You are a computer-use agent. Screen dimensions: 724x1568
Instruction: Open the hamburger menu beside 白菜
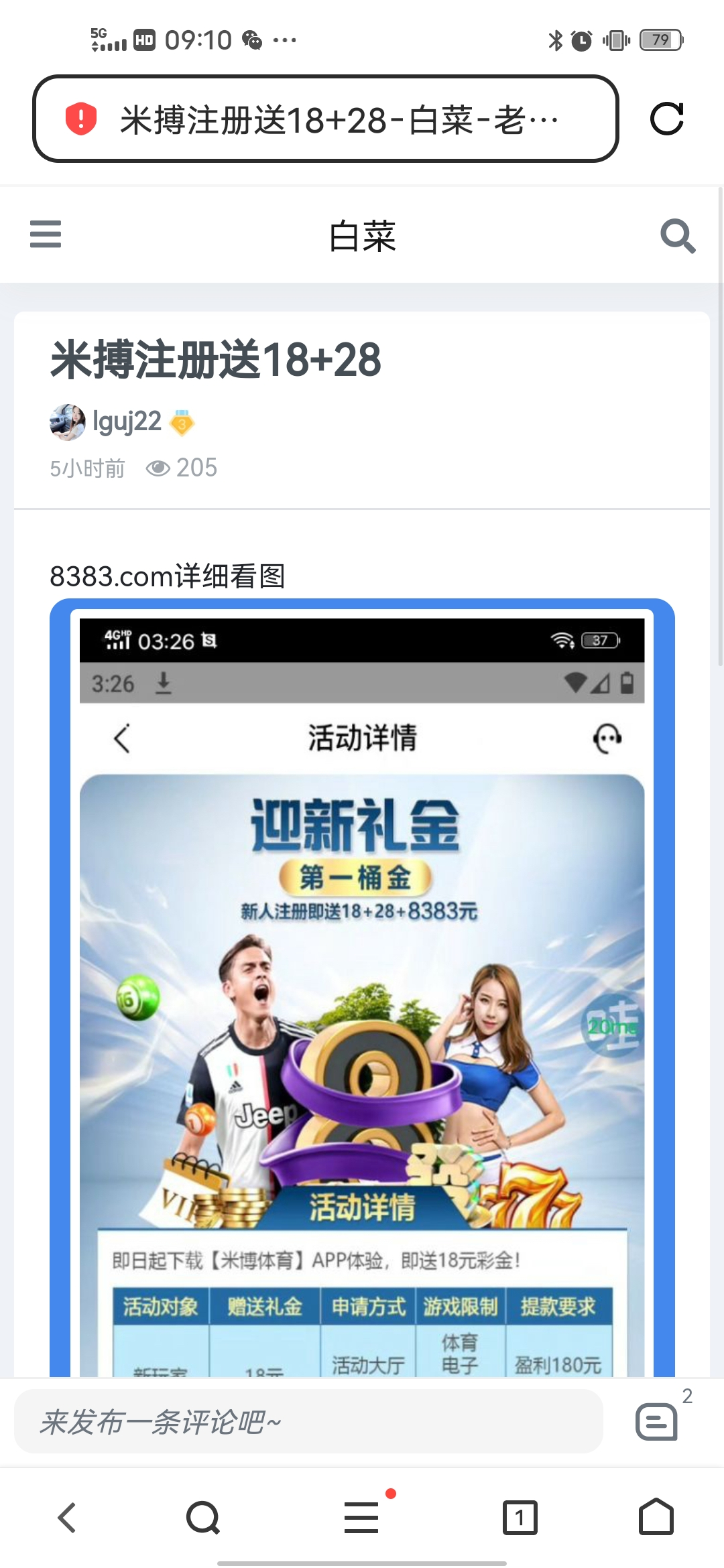[x=46, y=235]
